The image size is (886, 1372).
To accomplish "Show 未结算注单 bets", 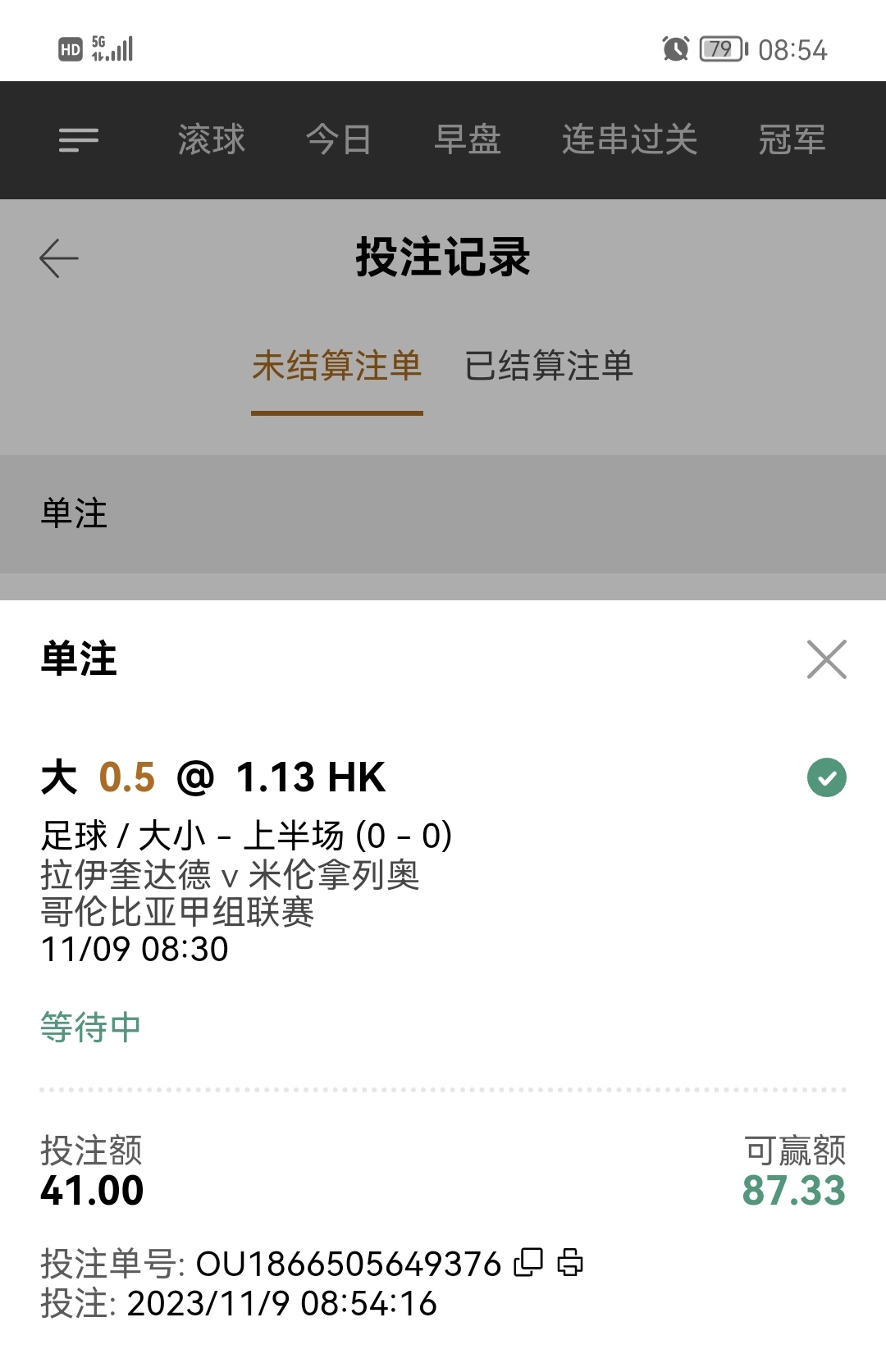I will tap(337, 366).
